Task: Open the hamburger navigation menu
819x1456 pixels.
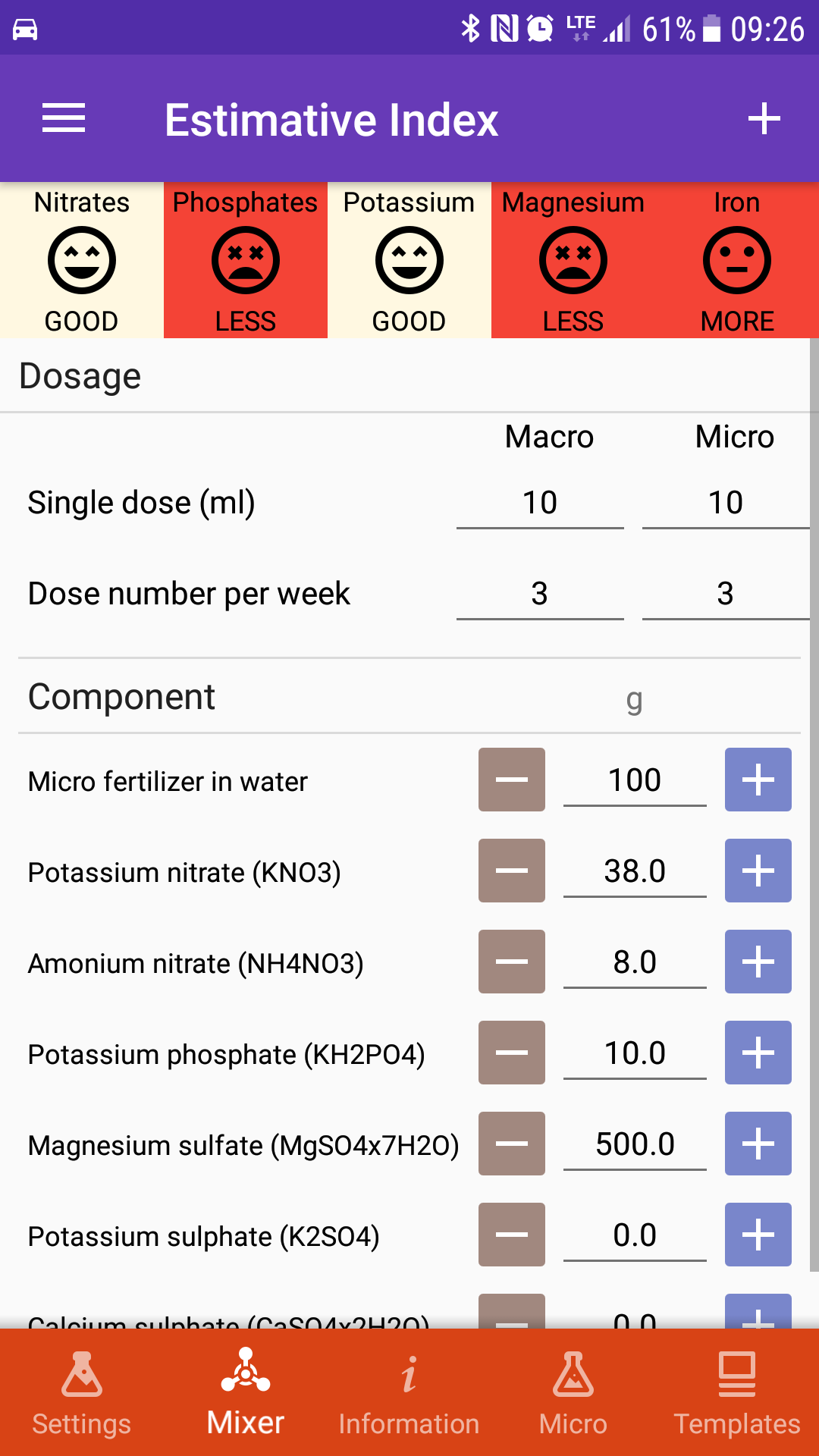Action: (x=64, y=118)
